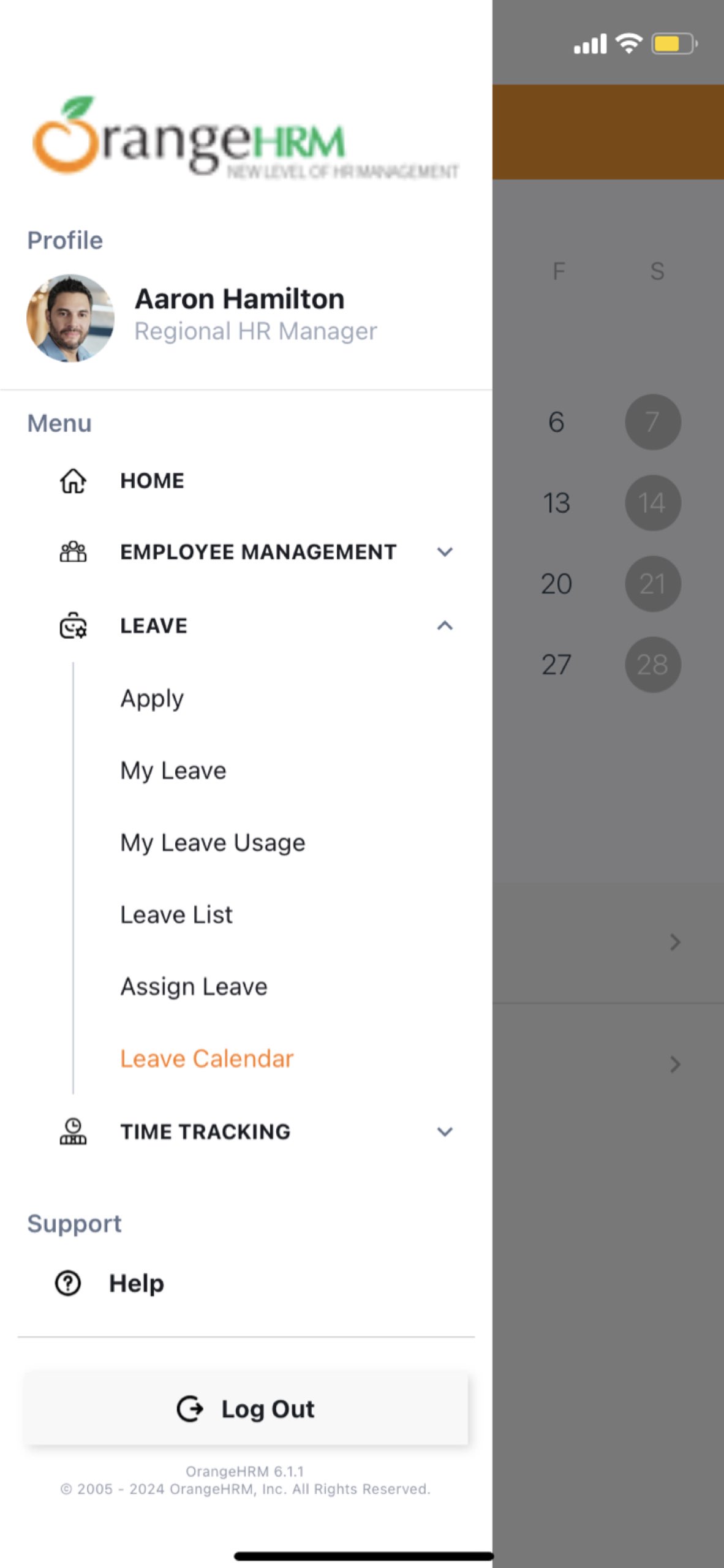Select My Leave
The width and height of the screenshot is (724, 1568).
[173, 771]
